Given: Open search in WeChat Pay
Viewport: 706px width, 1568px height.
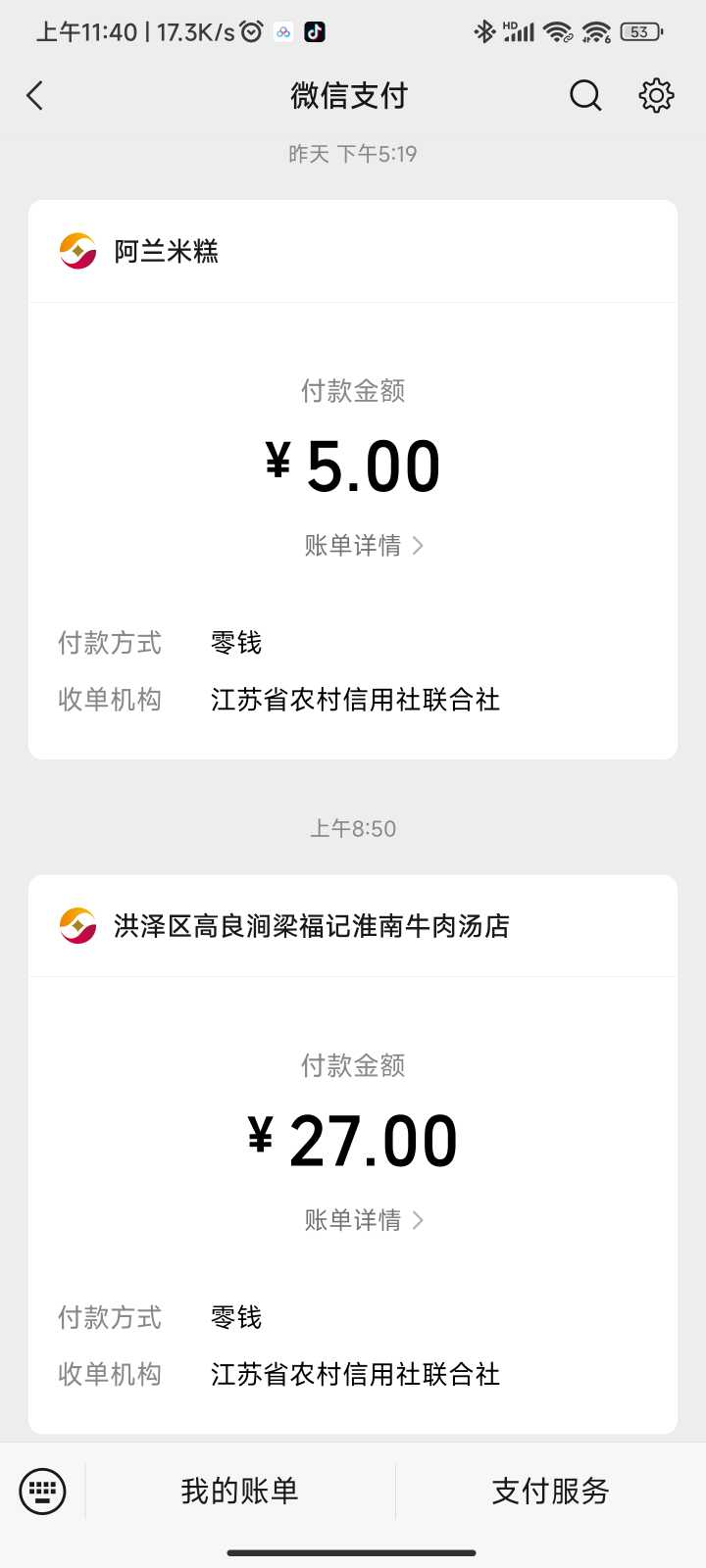Looking at the screenshot, I should coord(585,95).
